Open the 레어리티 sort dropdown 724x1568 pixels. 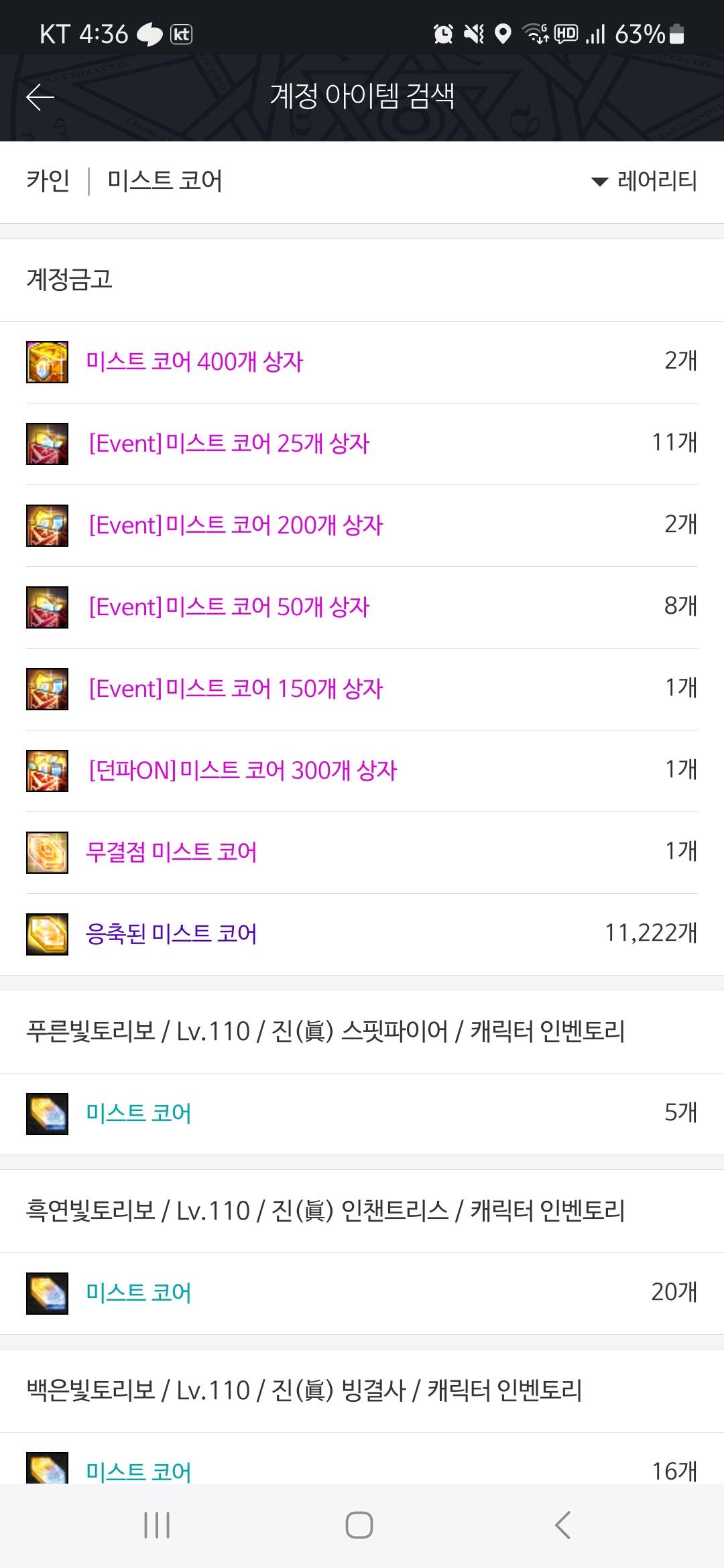pyautogui.click(x=644, y=181)
